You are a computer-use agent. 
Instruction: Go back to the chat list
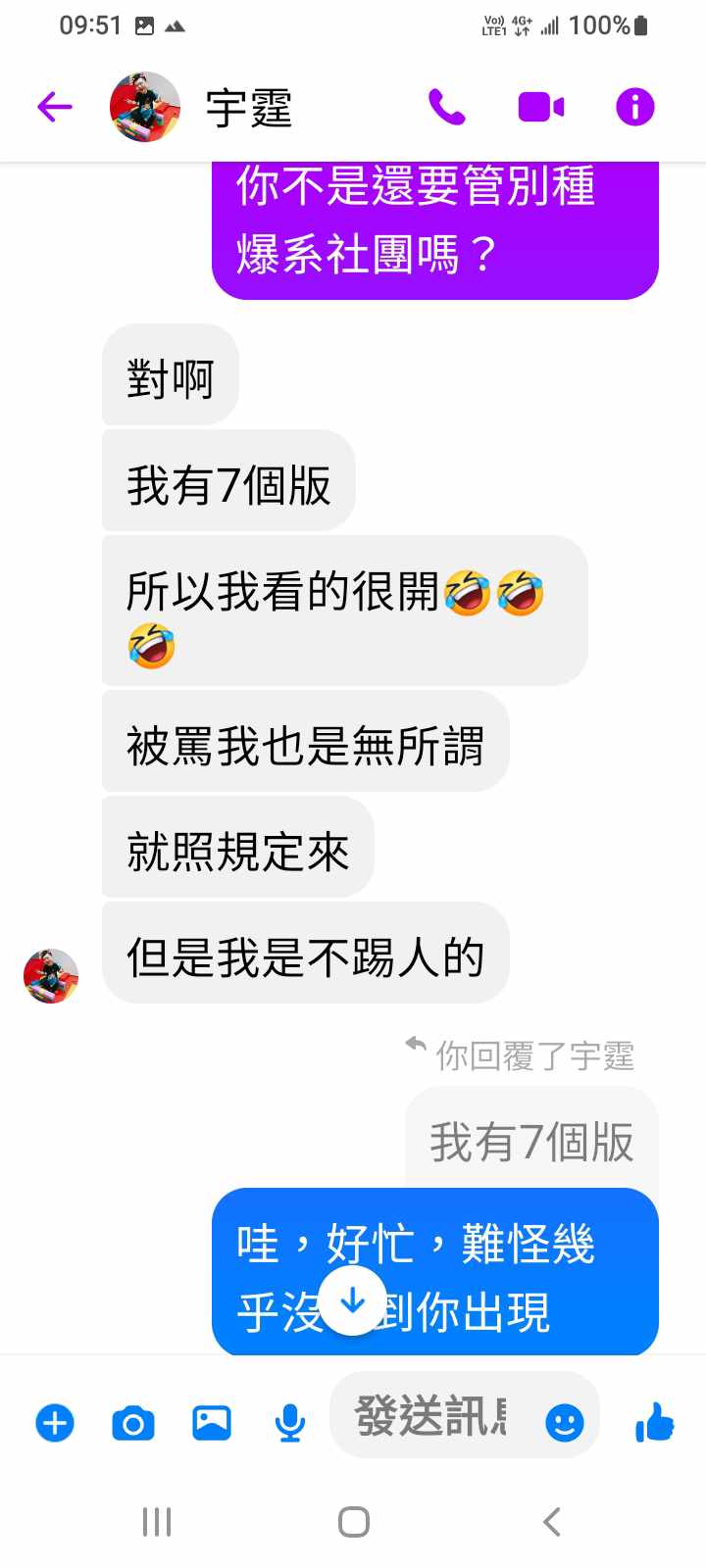[55, 107]
